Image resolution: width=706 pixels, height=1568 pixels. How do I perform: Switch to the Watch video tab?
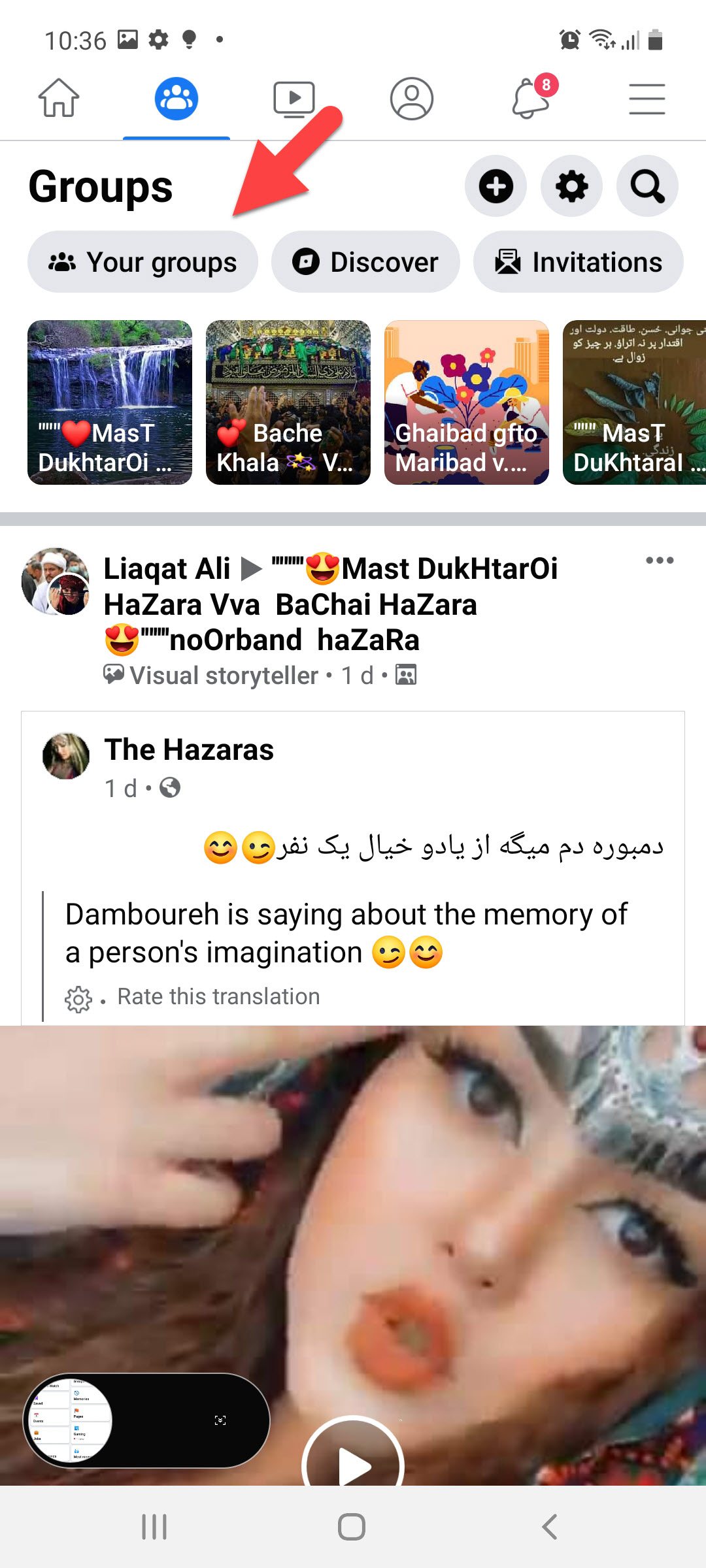click(x=294, y=99)
